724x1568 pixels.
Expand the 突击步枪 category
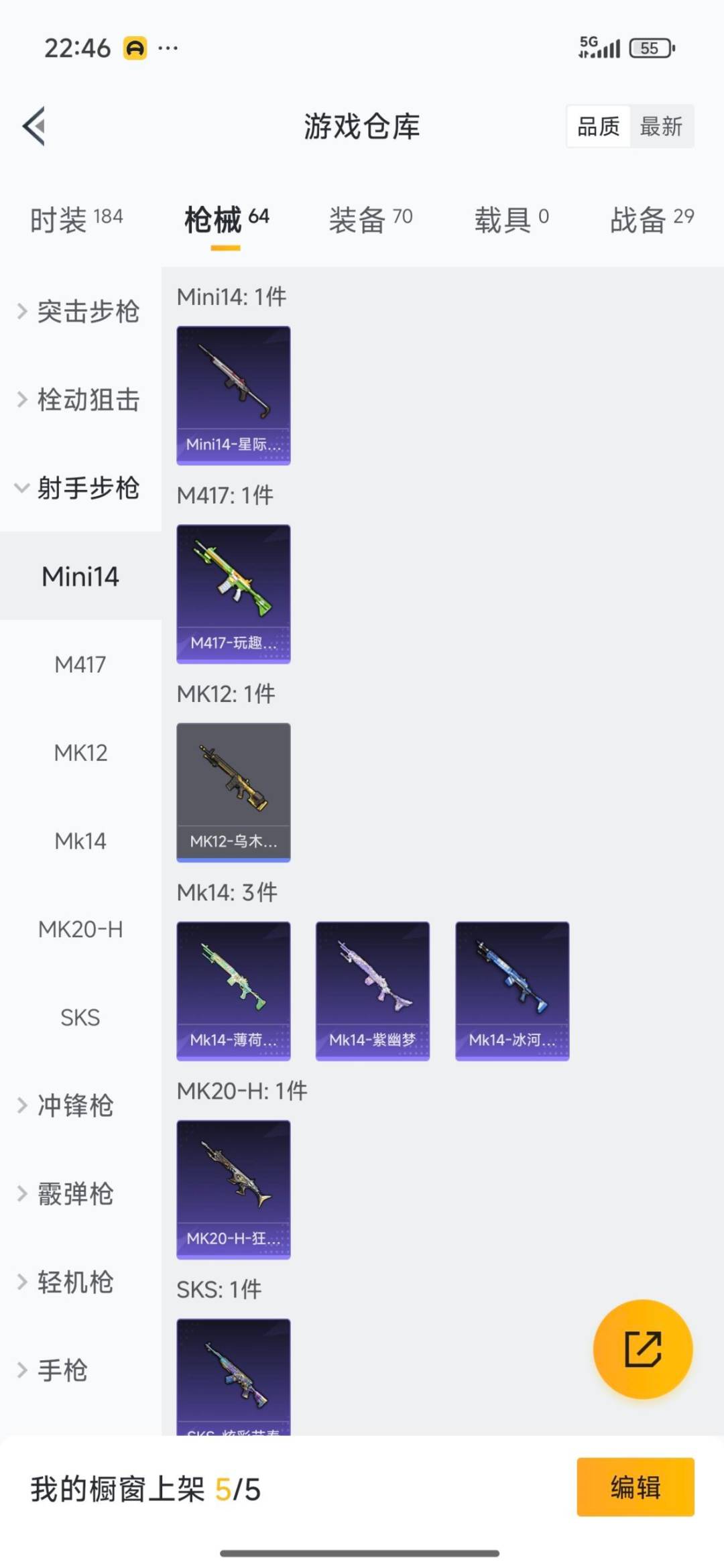tap(80, 311)
